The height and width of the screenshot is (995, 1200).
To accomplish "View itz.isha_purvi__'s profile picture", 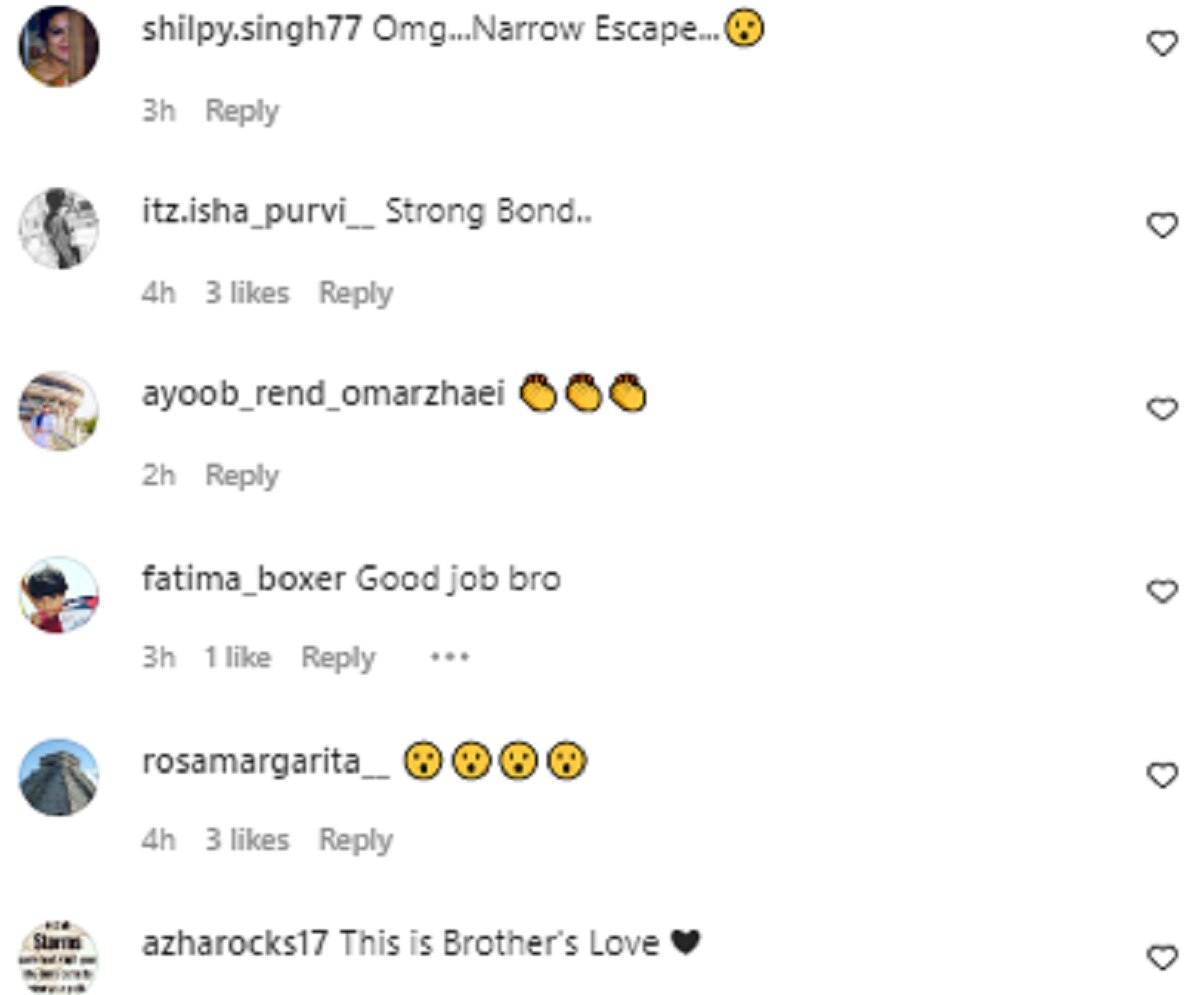I will 59,228.
